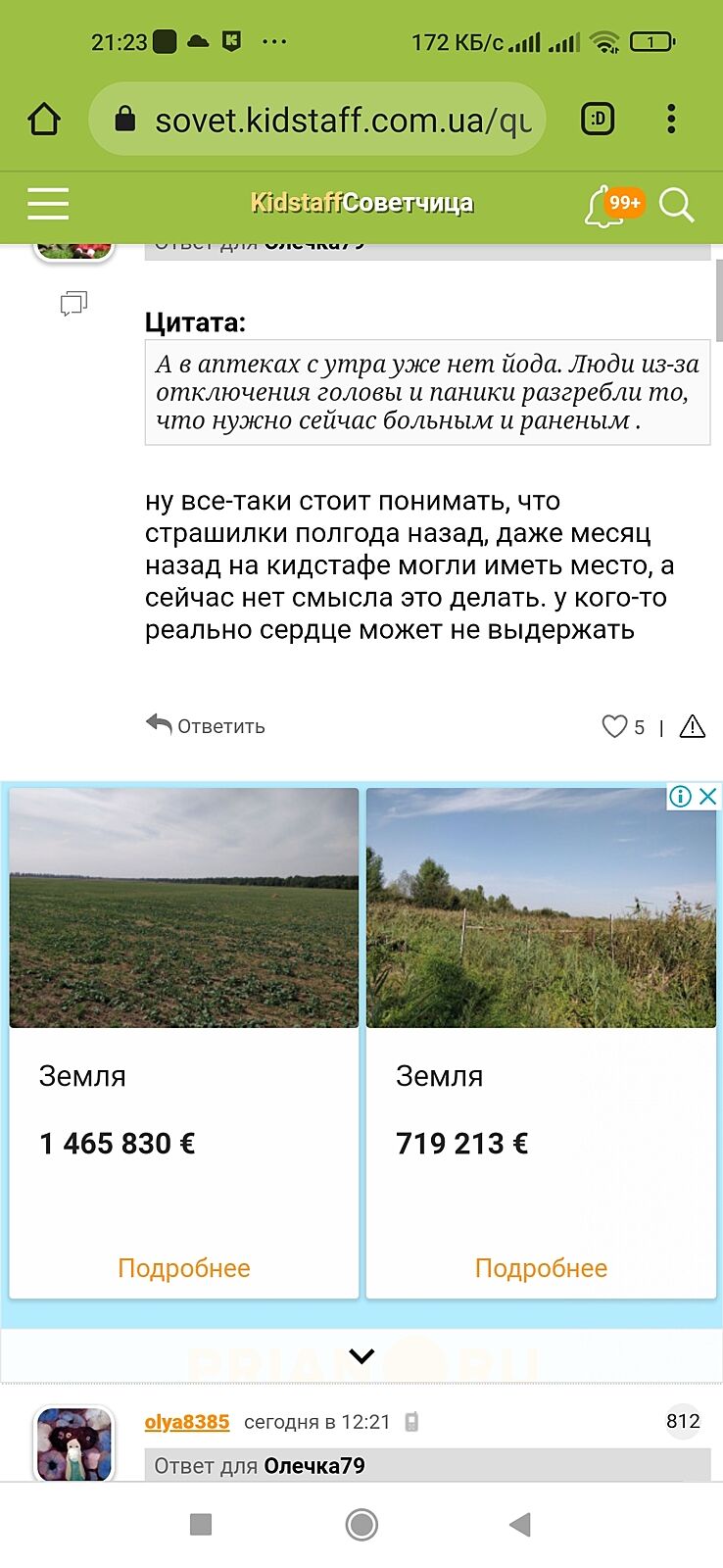Viewport: 723px width, 1568px height.
Task: Open olya8385's avatar picture
Action: tap(74, 1444)
